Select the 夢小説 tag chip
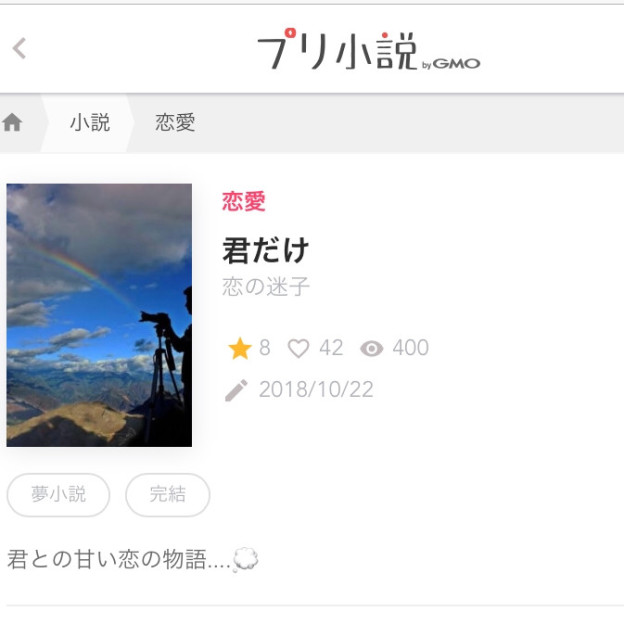The height and width of the screenshot is (624, 624). click(58, 494)
